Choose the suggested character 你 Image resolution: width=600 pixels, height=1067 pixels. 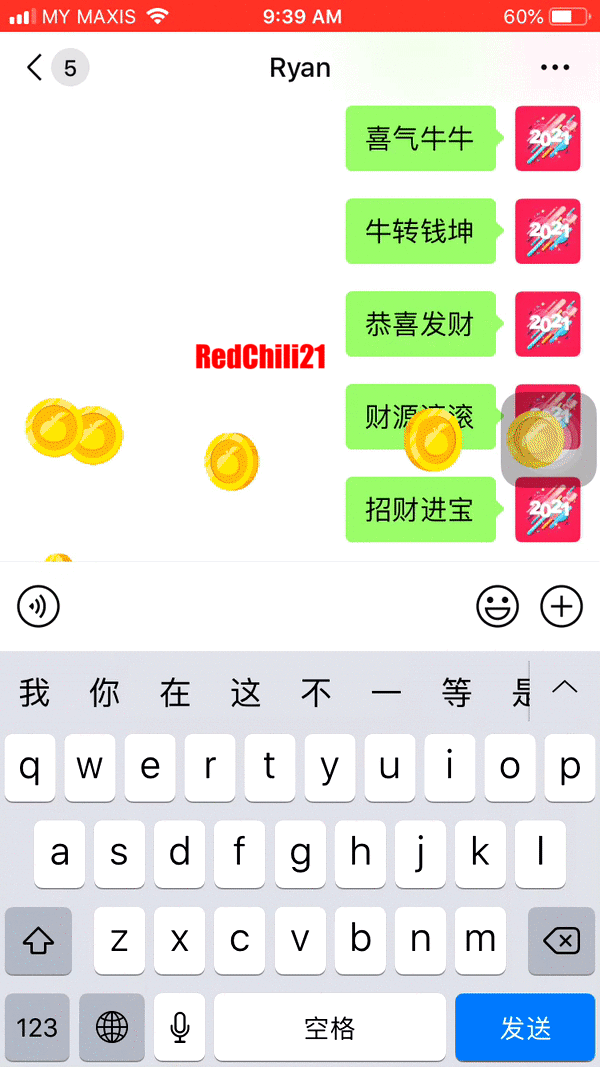105,692
